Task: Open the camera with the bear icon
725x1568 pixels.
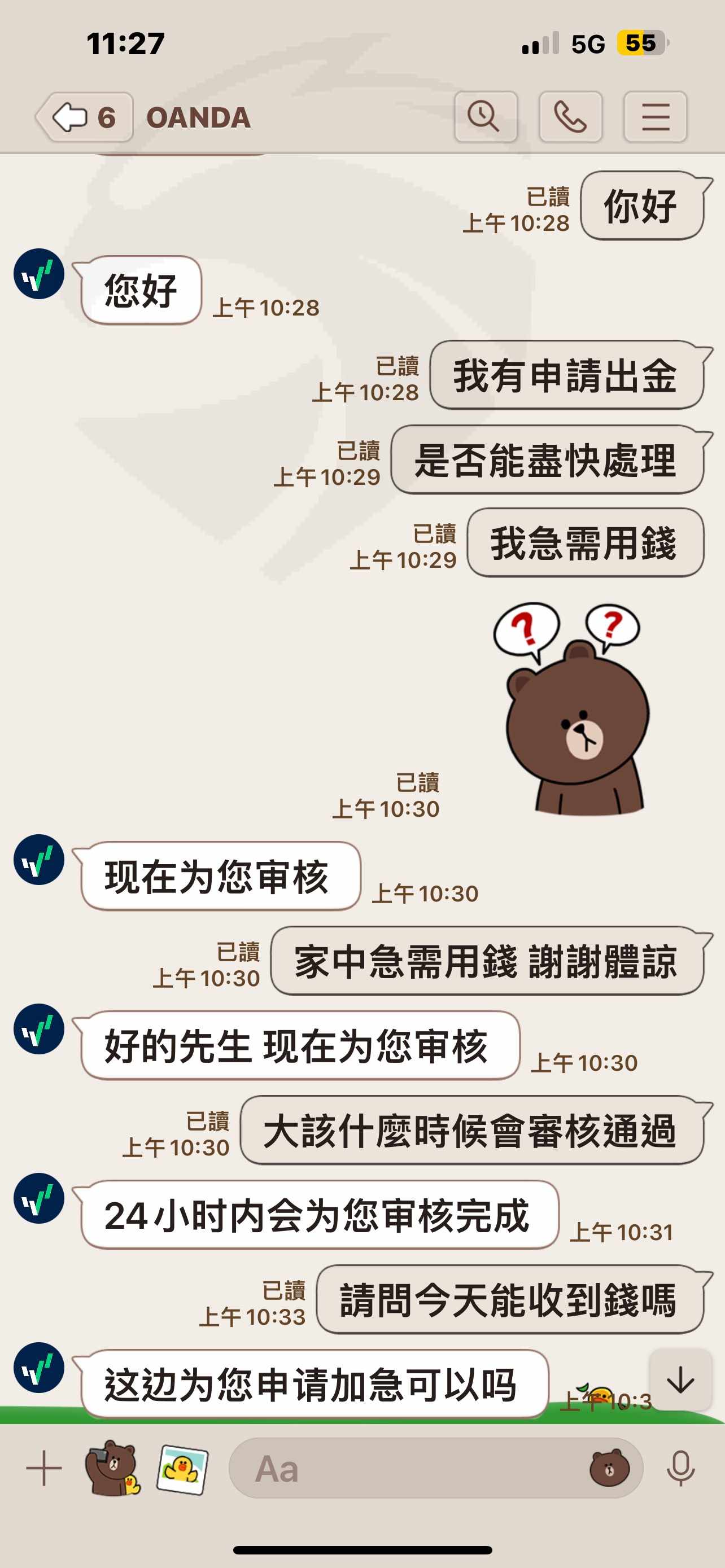Action: click(112, 1468)
